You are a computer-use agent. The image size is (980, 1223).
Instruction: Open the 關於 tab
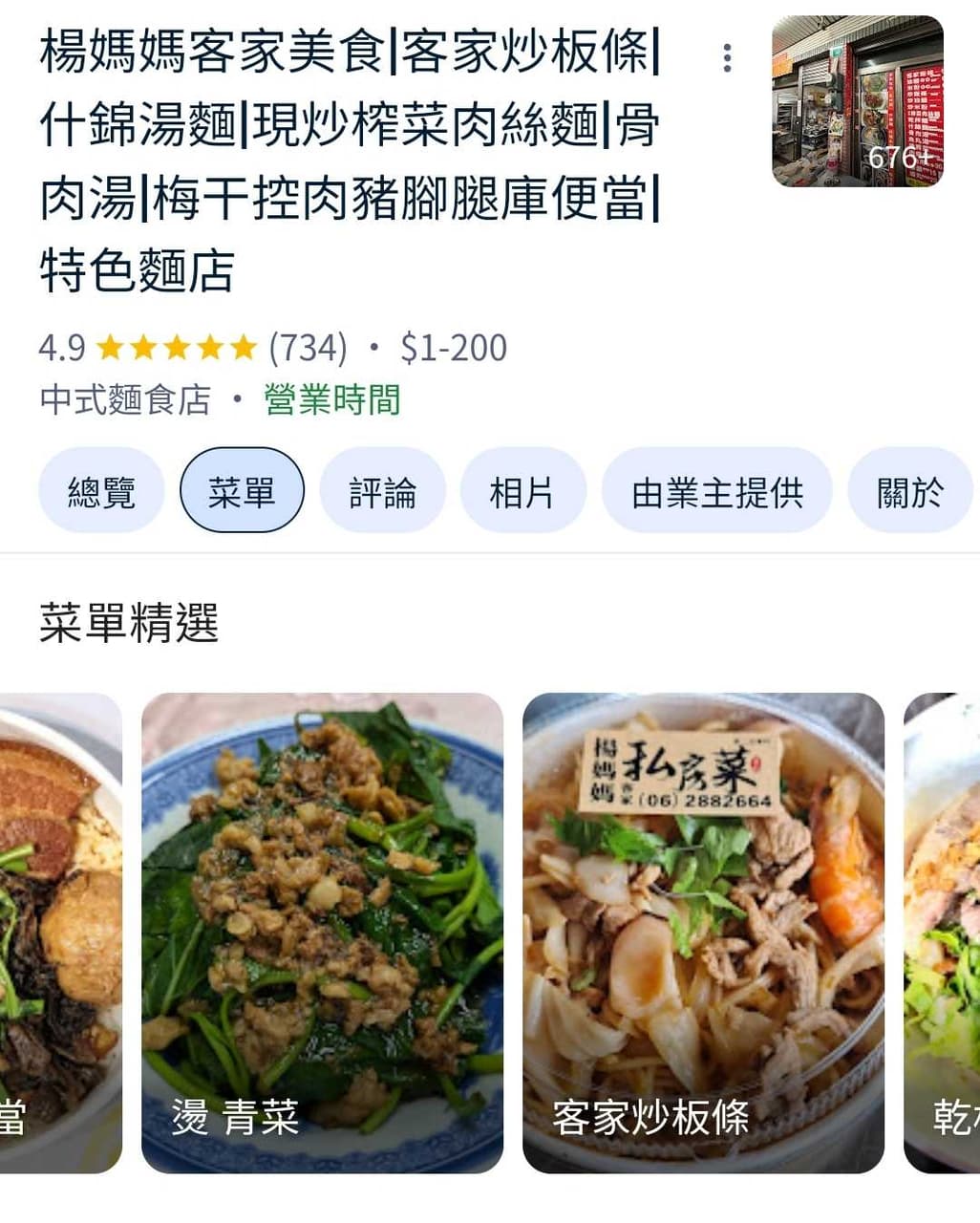(x=909, y=491)
